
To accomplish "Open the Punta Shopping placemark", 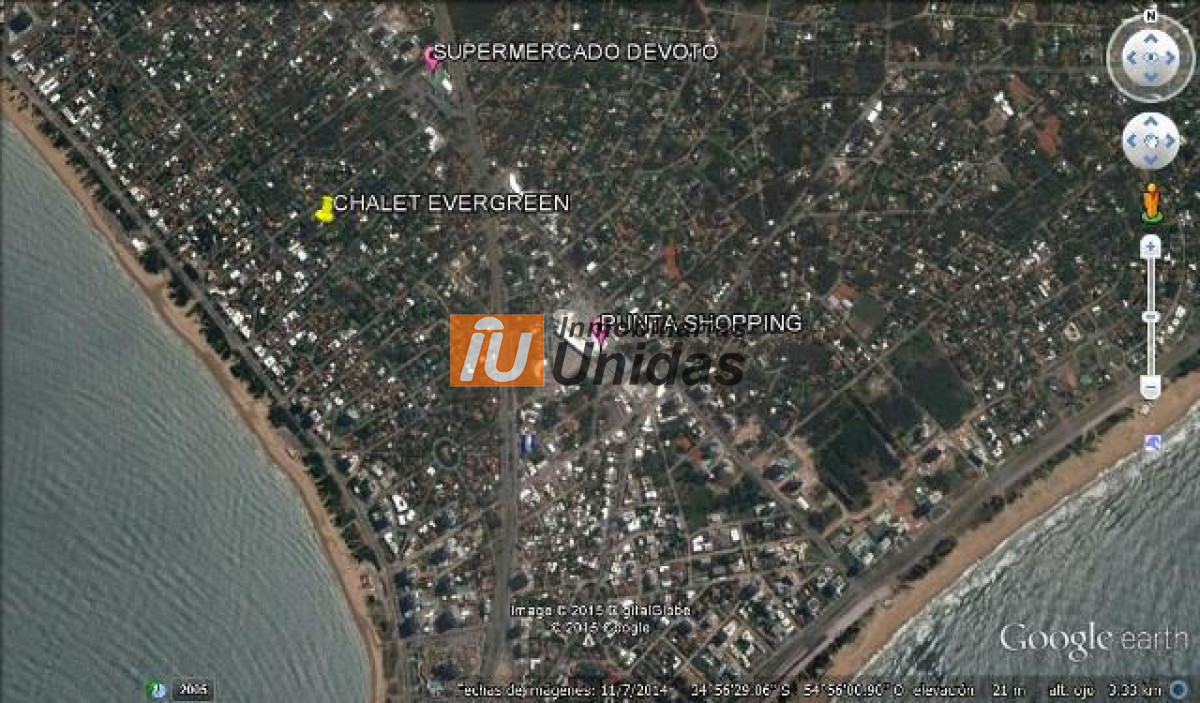I will pyautogui.click(x=600, y=332).
